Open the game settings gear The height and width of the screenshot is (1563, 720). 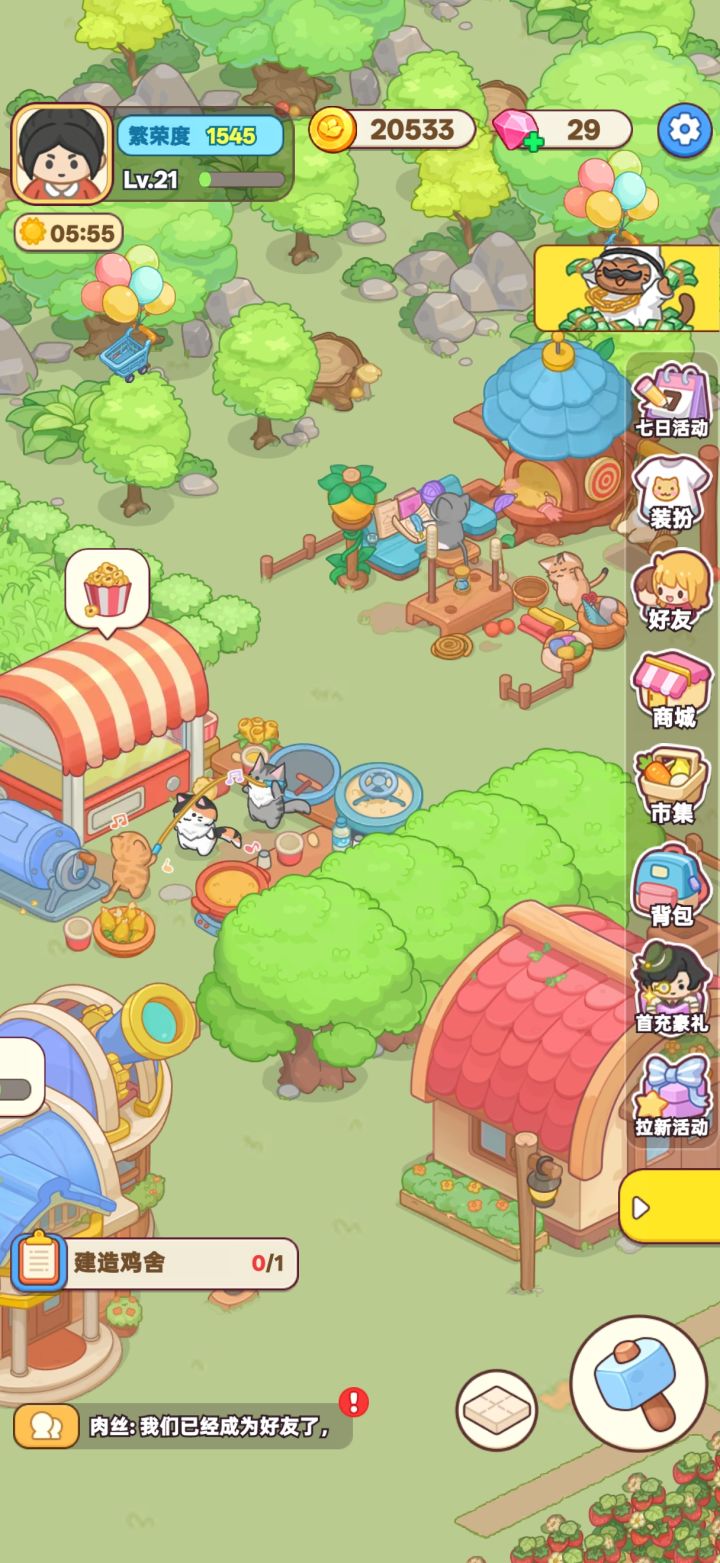tap(683, 131)
